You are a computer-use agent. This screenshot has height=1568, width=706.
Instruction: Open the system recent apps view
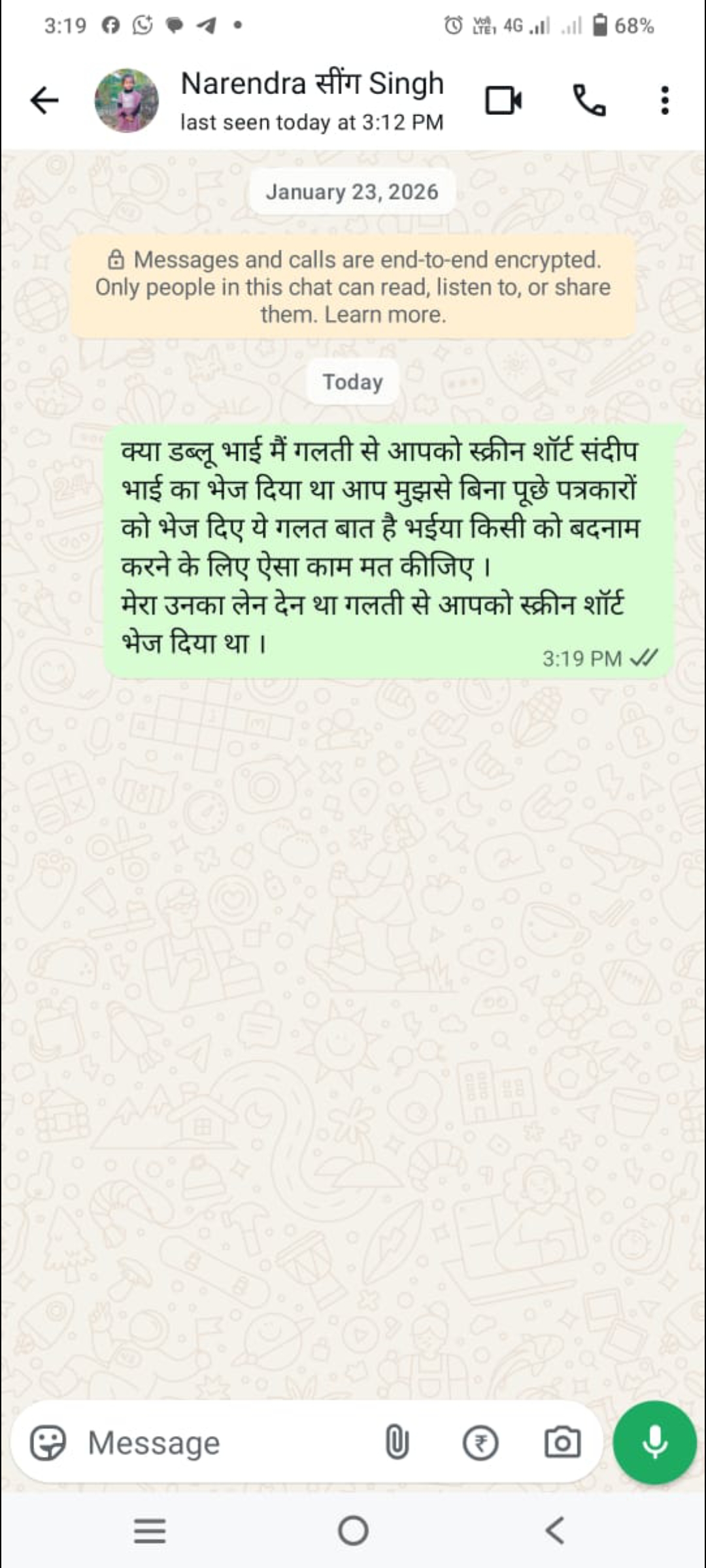[150, 1530]
